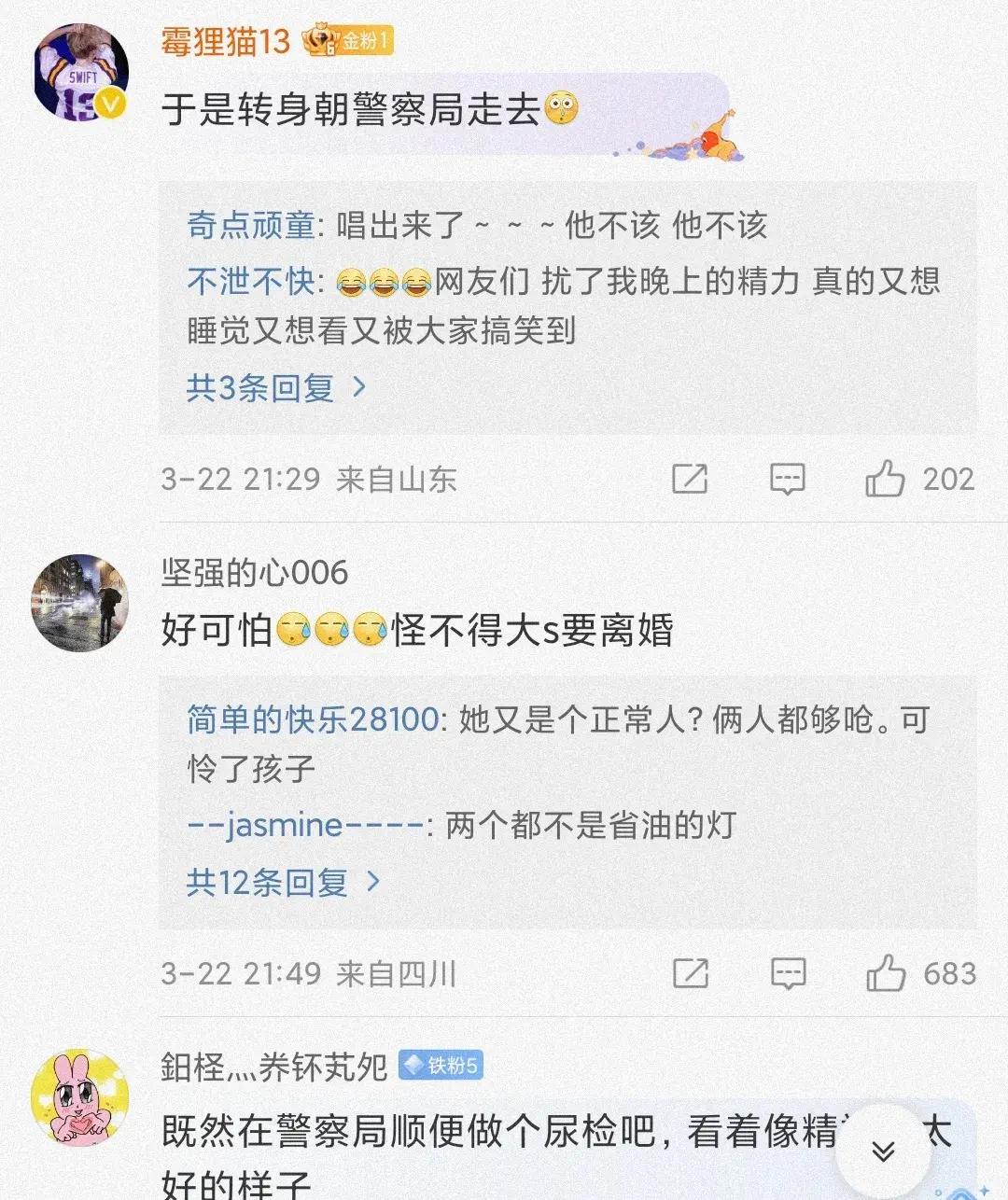Repost 霉狸猫13's comment
Screen dimensions: 1008x1200
coord(690,480)
